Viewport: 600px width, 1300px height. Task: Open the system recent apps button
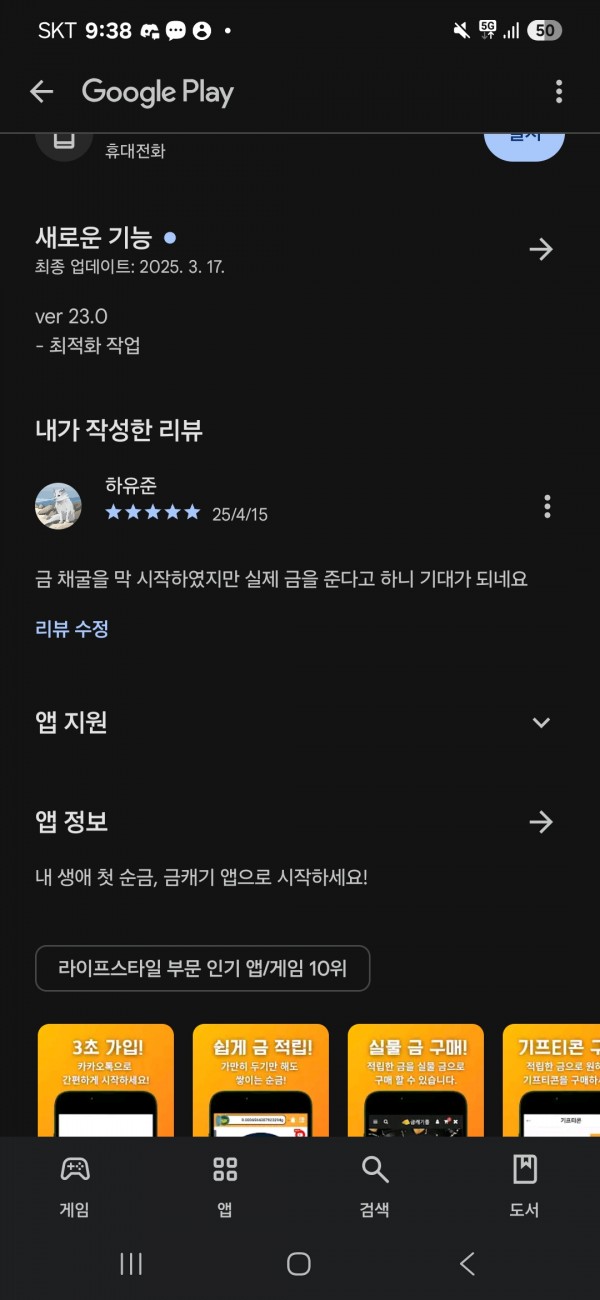pos(131,1264)
